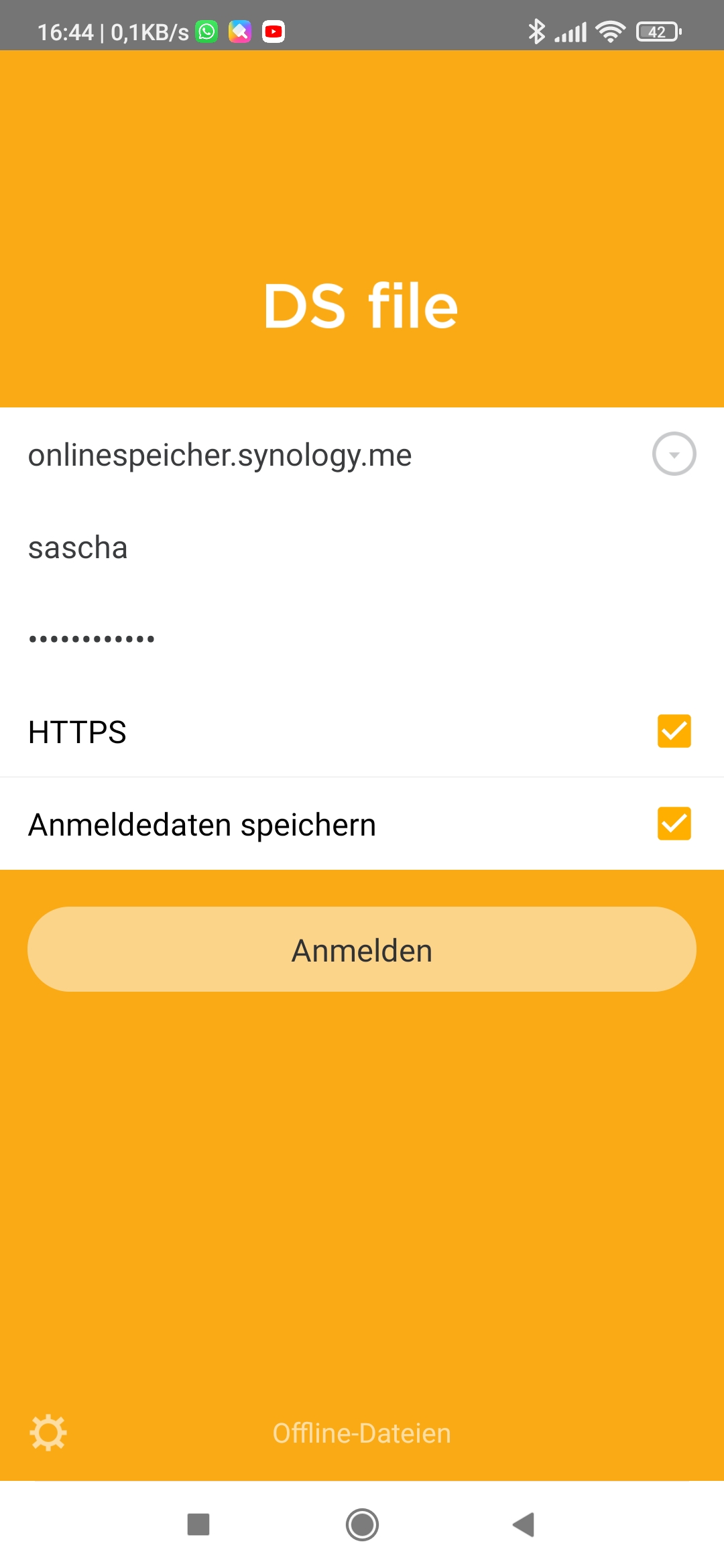
Task: Go back using the system back button
Action: click(524, 1524)
